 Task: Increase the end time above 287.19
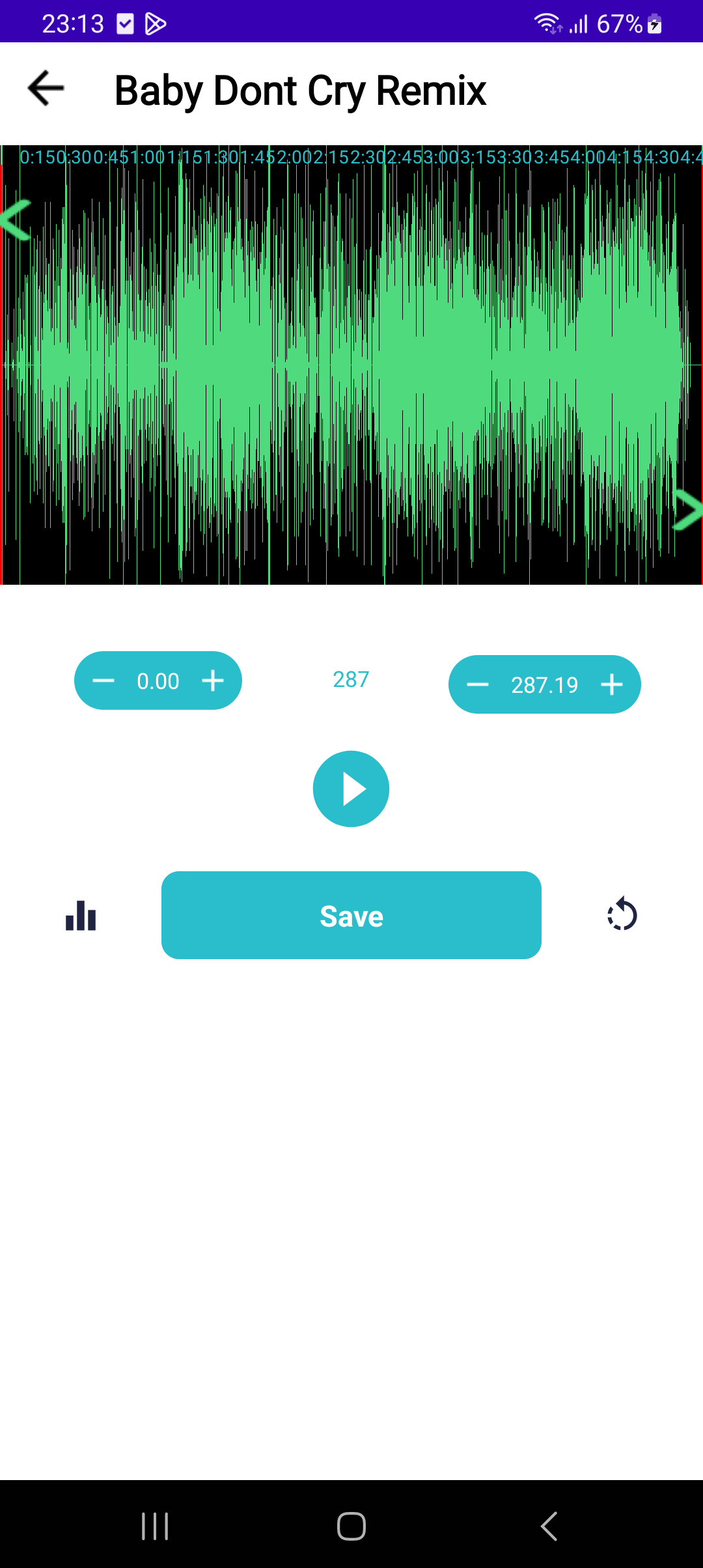coord(612,685)
